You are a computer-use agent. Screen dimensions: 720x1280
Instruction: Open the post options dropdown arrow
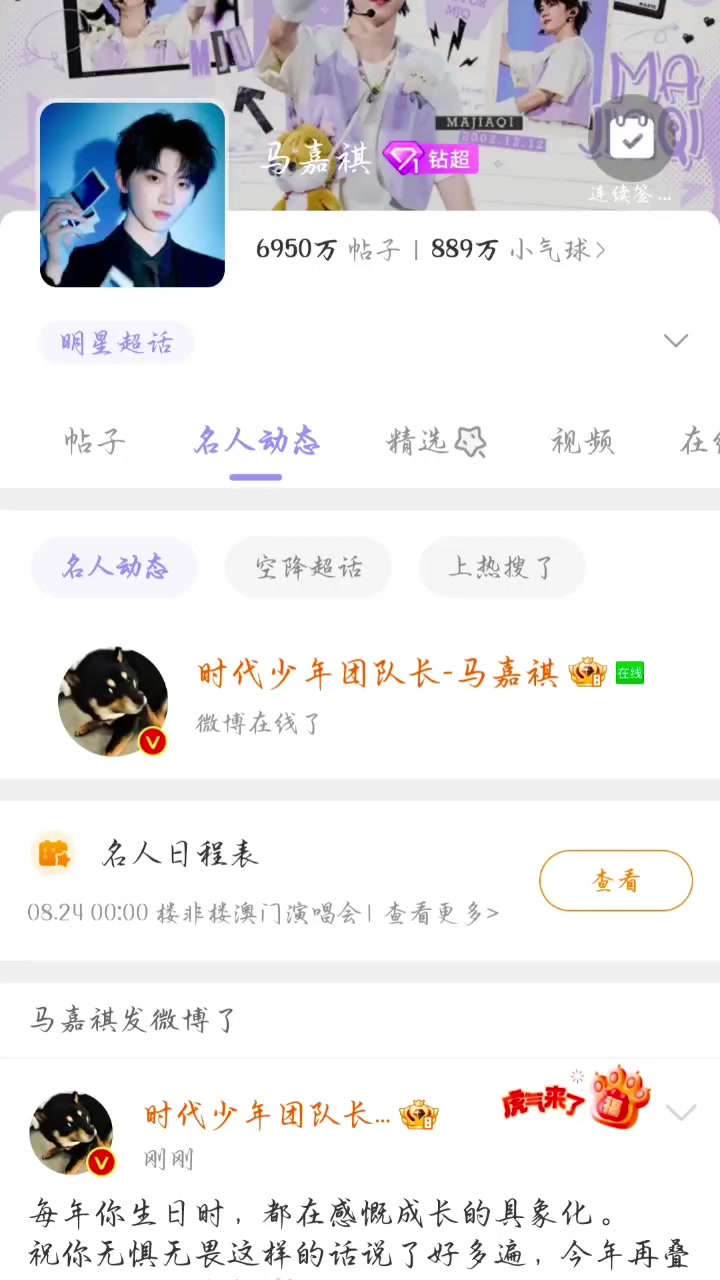(681, 1113)
